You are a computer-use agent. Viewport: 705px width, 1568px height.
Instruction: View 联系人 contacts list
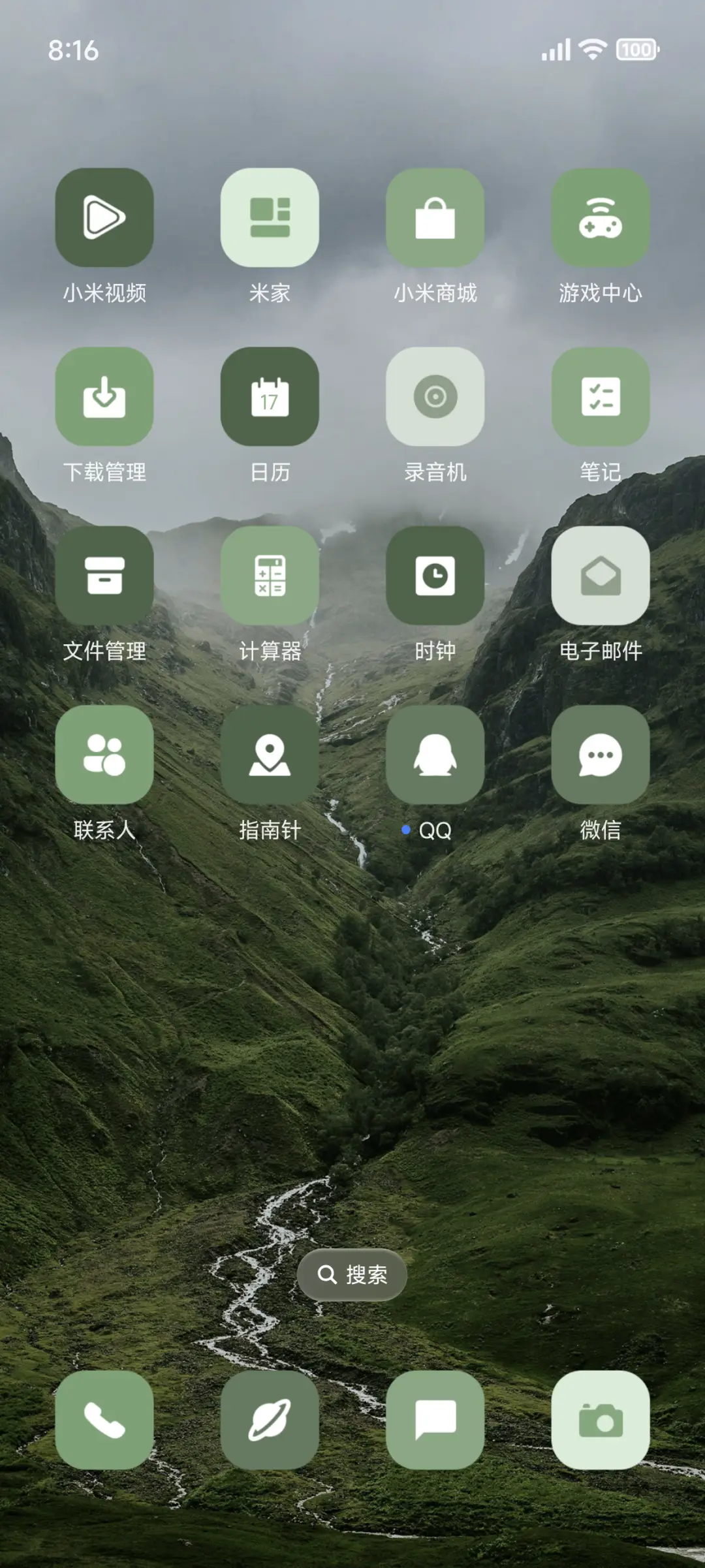(104, 755)
